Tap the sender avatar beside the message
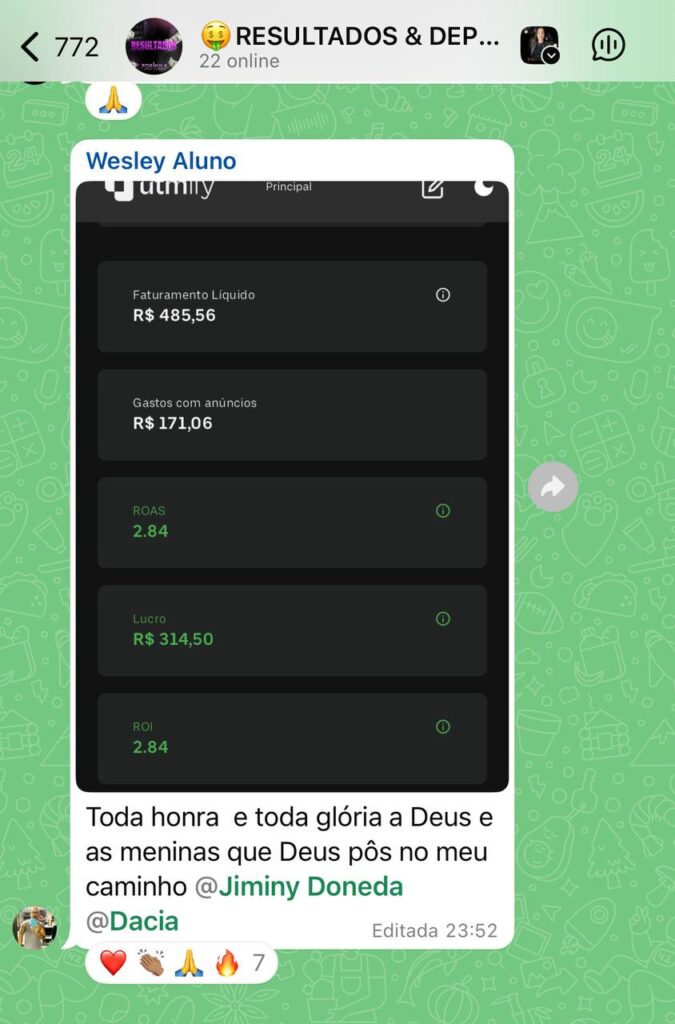The width and height of the screenshot is (675, 1024). tap(34, 927)
